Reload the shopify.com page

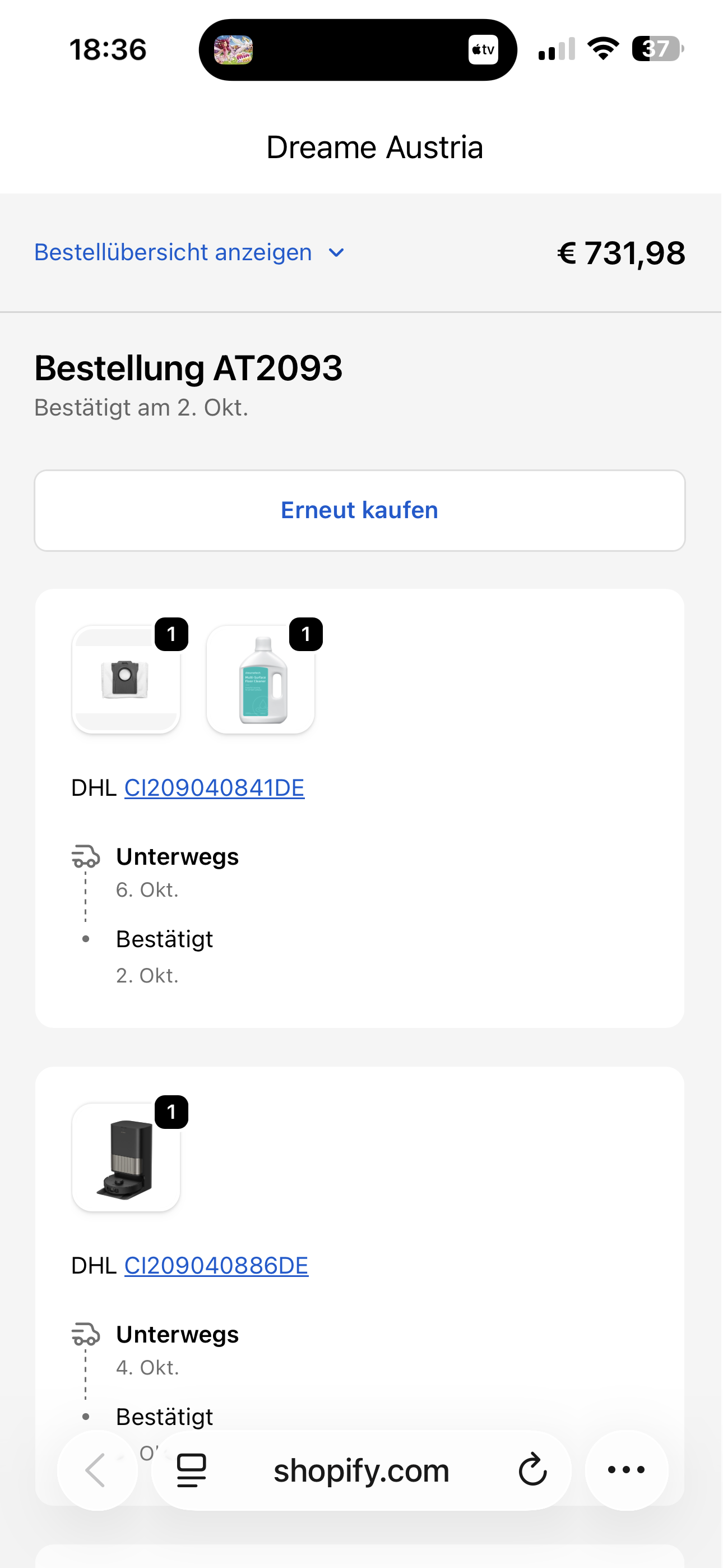coord(532,1470)
